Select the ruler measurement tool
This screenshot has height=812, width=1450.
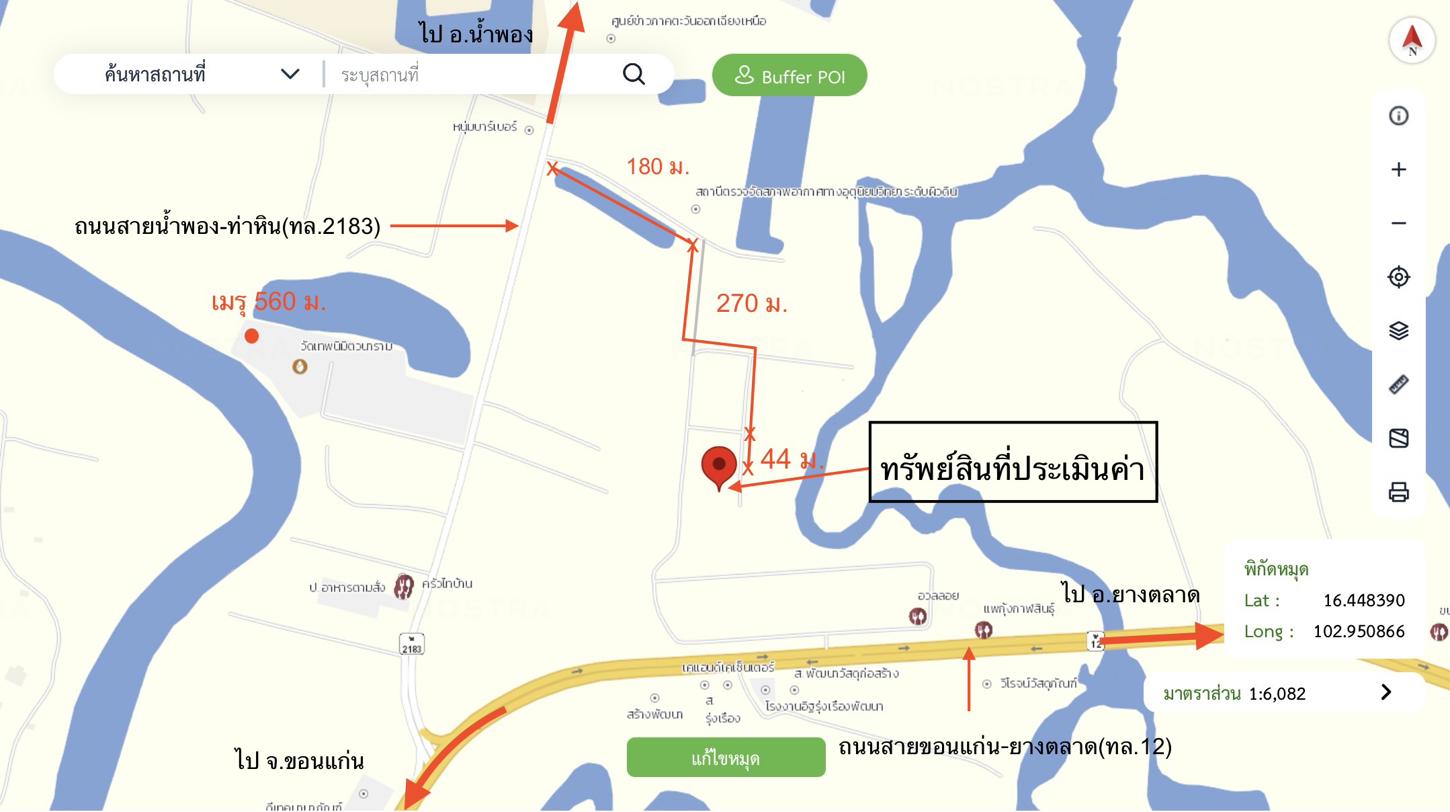click(1399, 384)
